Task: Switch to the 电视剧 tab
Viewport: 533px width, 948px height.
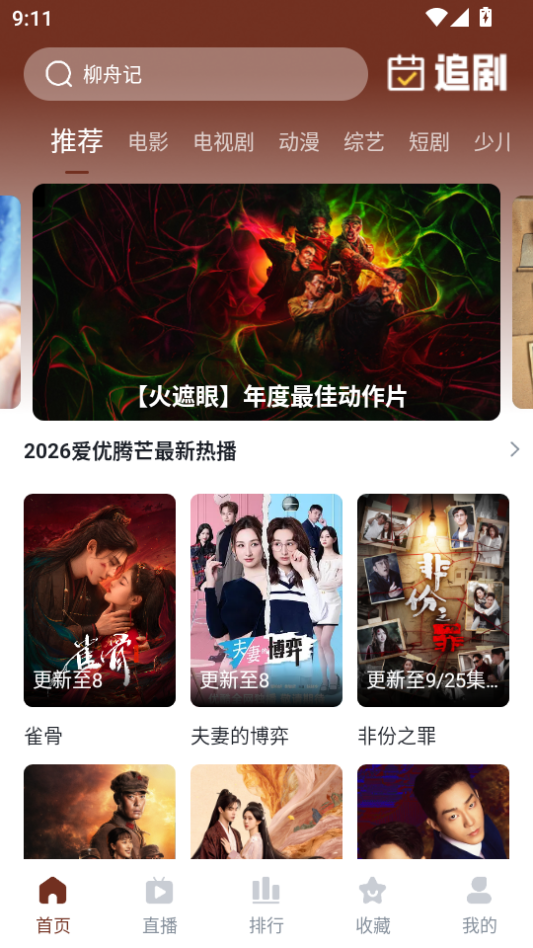Action: [223, 142]
